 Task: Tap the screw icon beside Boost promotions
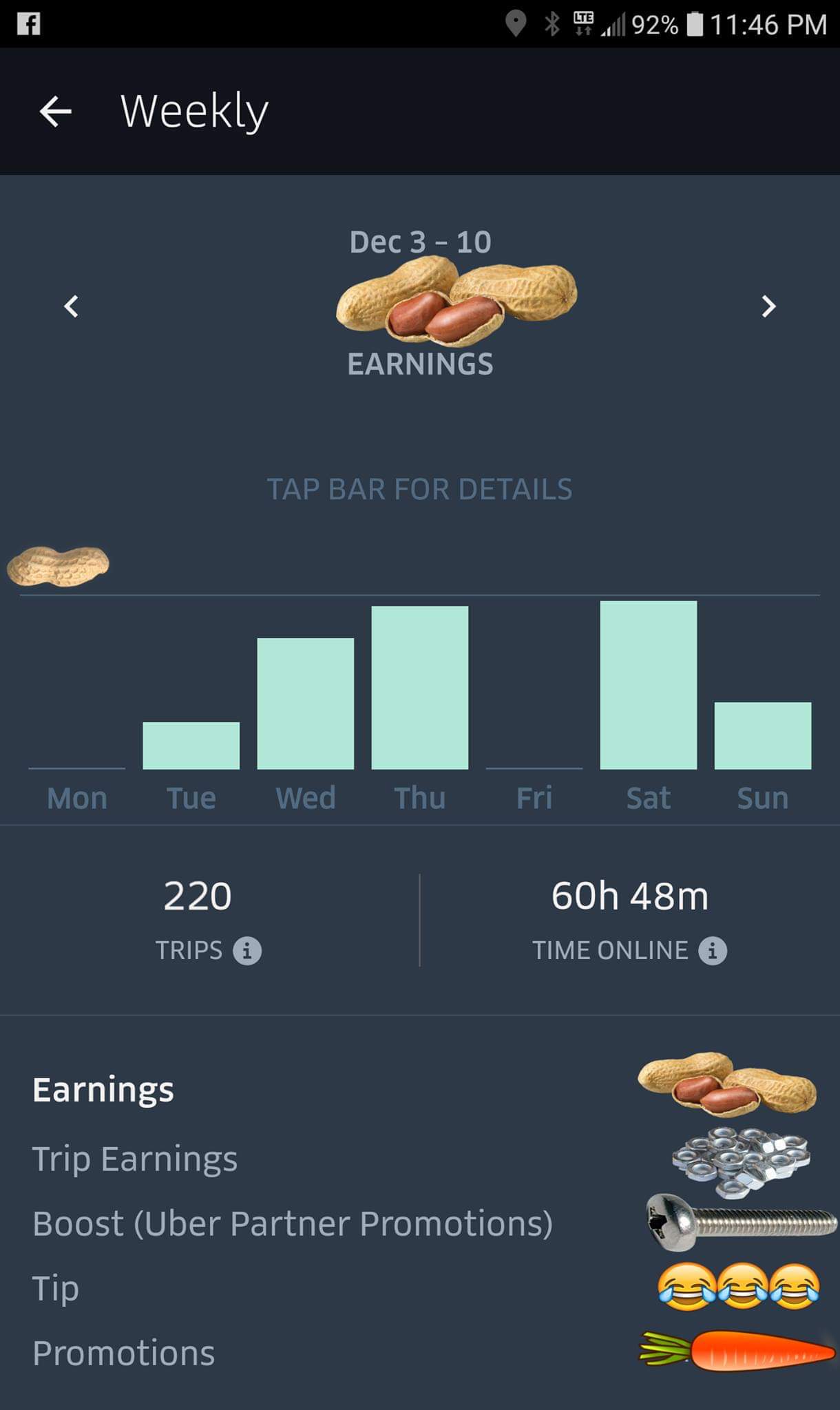coord(740,1224)
